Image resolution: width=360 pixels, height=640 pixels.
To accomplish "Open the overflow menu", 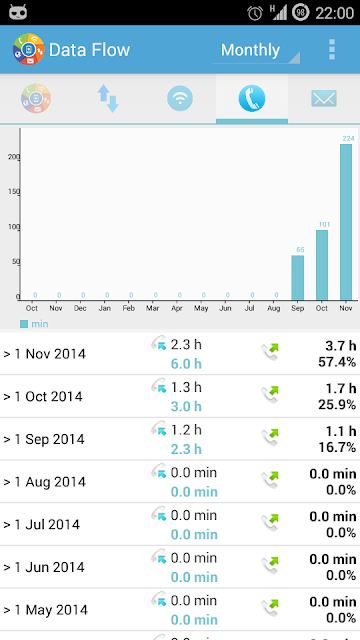I will click(332, 50).
